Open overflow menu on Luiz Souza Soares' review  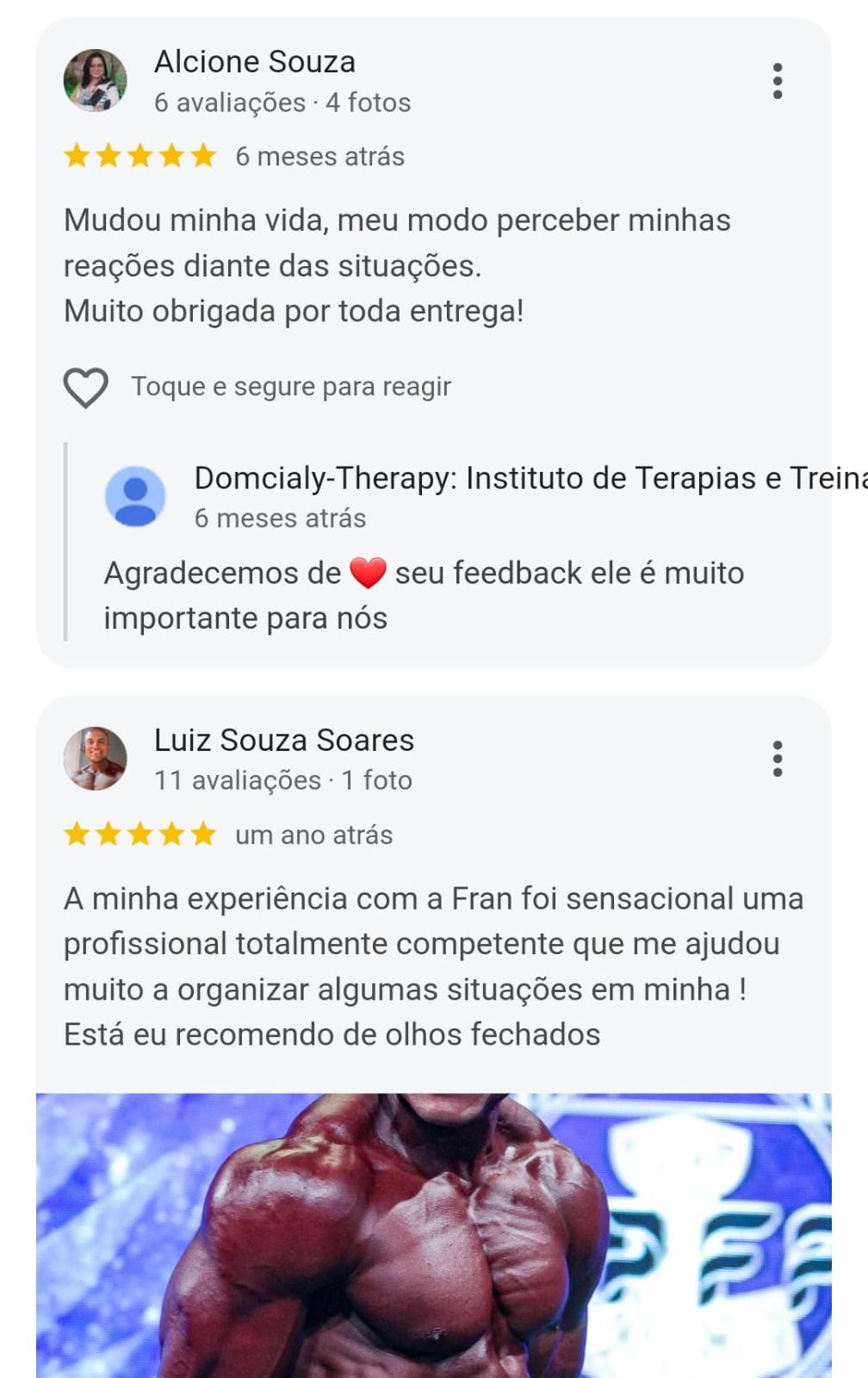point(778,759)
